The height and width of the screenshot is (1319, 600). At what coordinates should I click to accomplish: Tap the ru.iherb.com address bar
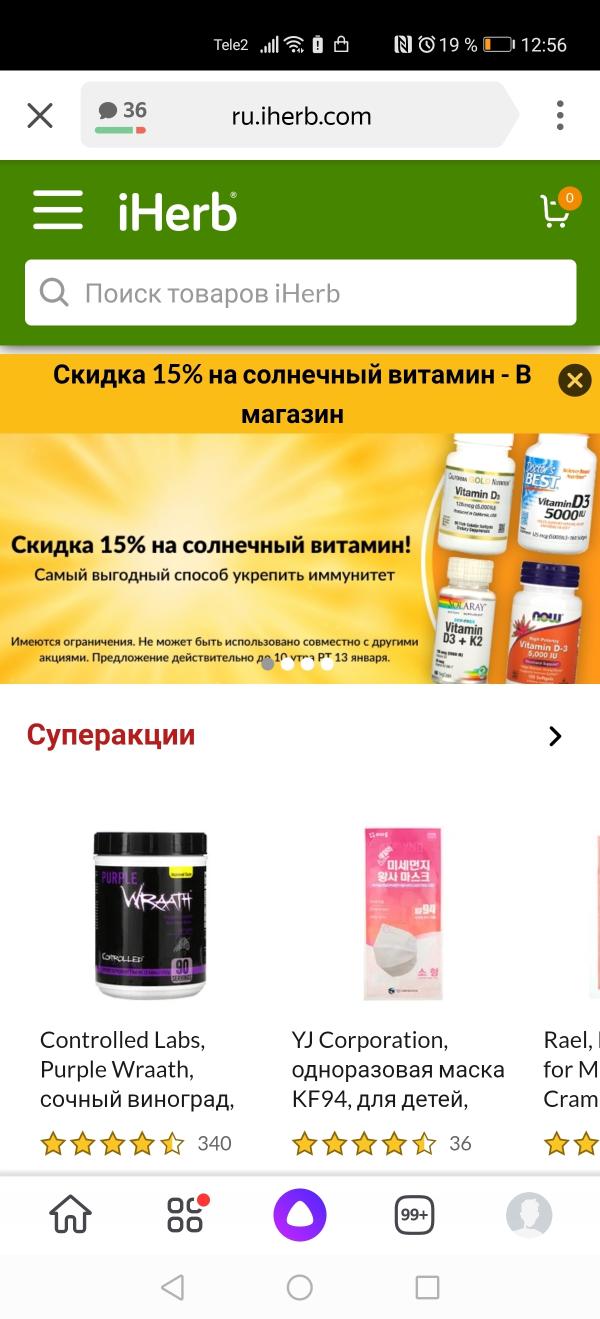(x=301, y=116)
